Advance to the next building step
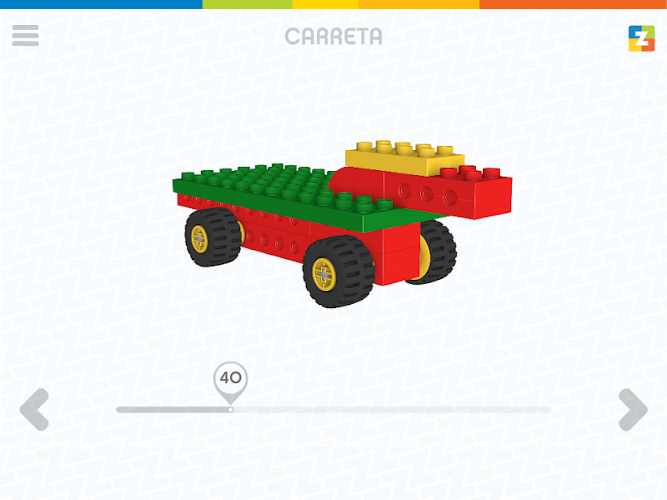This screenshot has height=500, width=667. click(632, 409)
